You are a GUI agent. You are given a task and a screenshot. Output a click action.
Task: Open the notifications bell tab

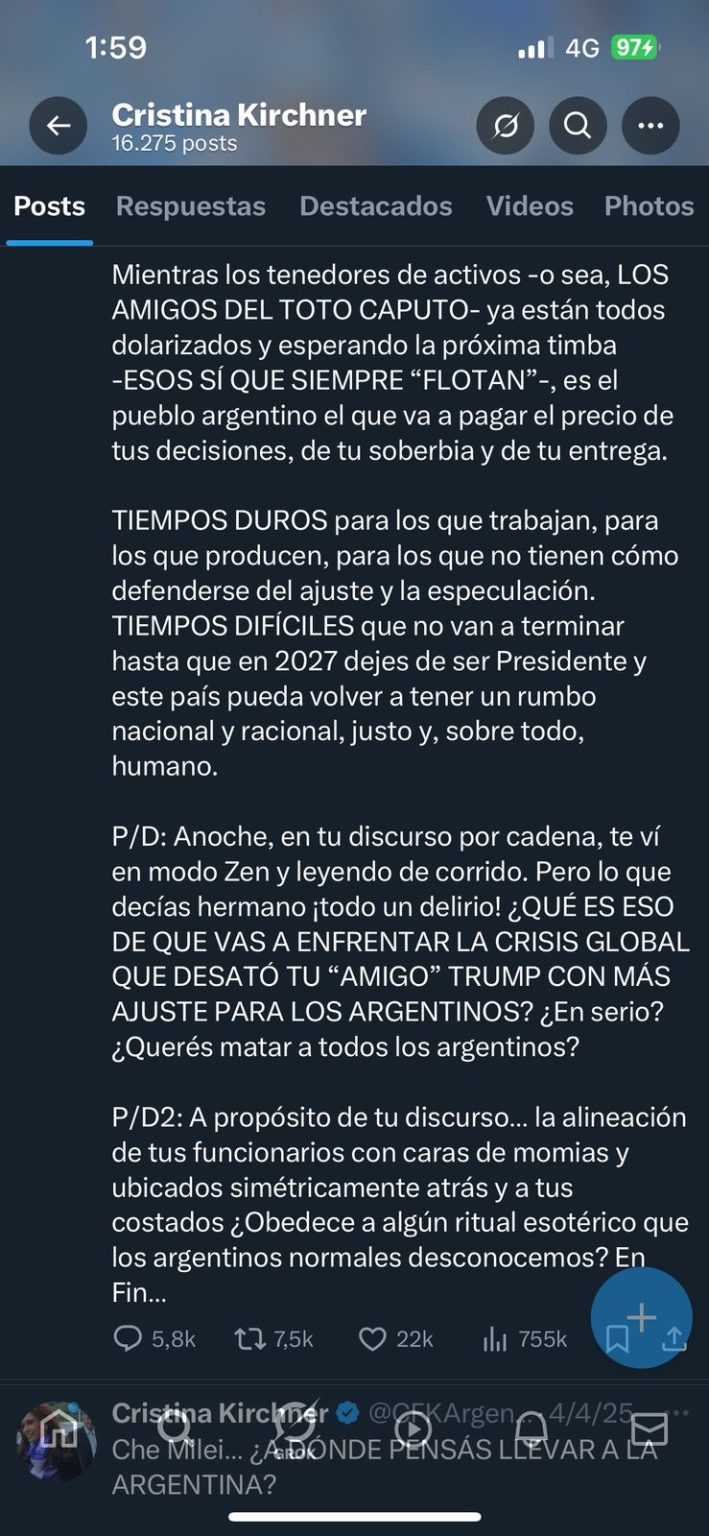coord(531,1428)
